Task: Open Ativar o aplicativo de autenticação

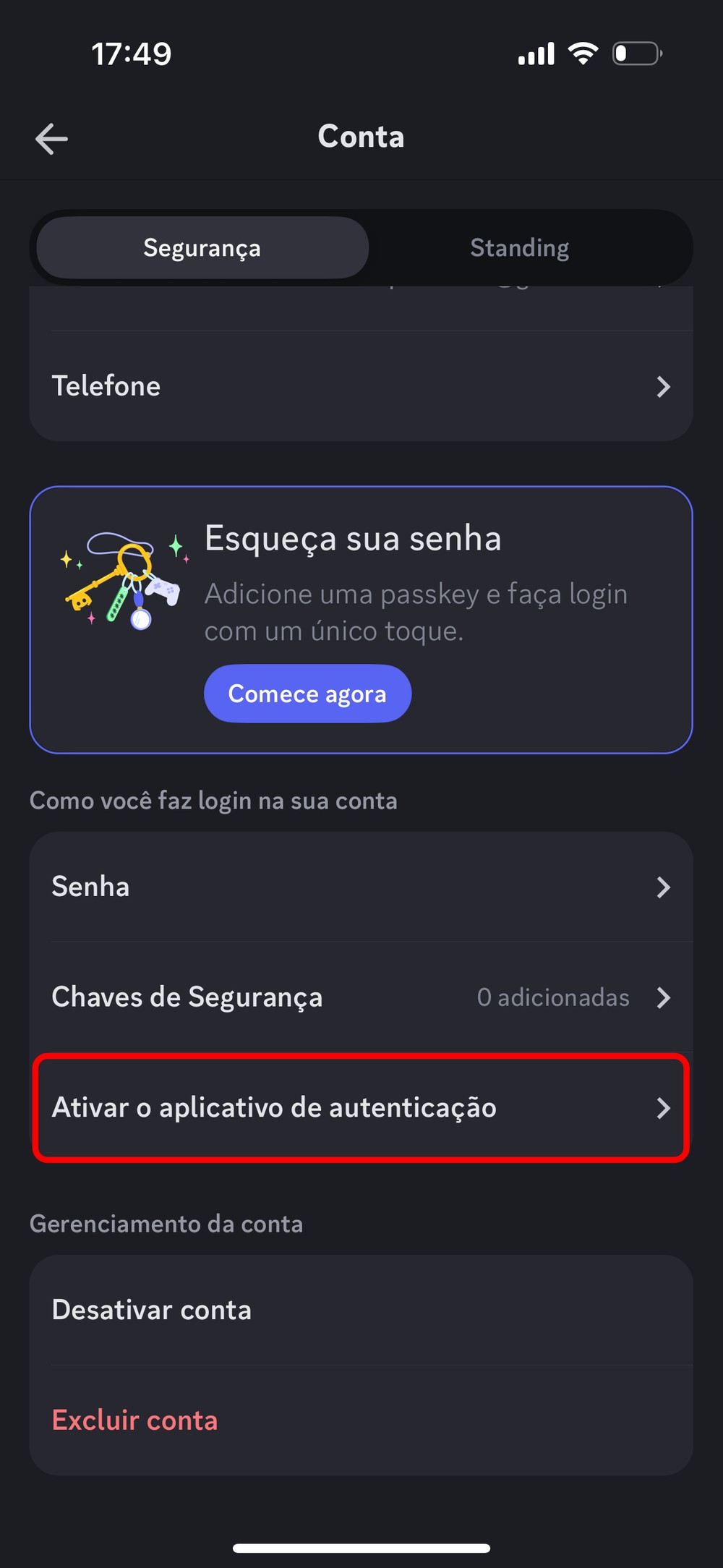Action: click(361, 1108)
